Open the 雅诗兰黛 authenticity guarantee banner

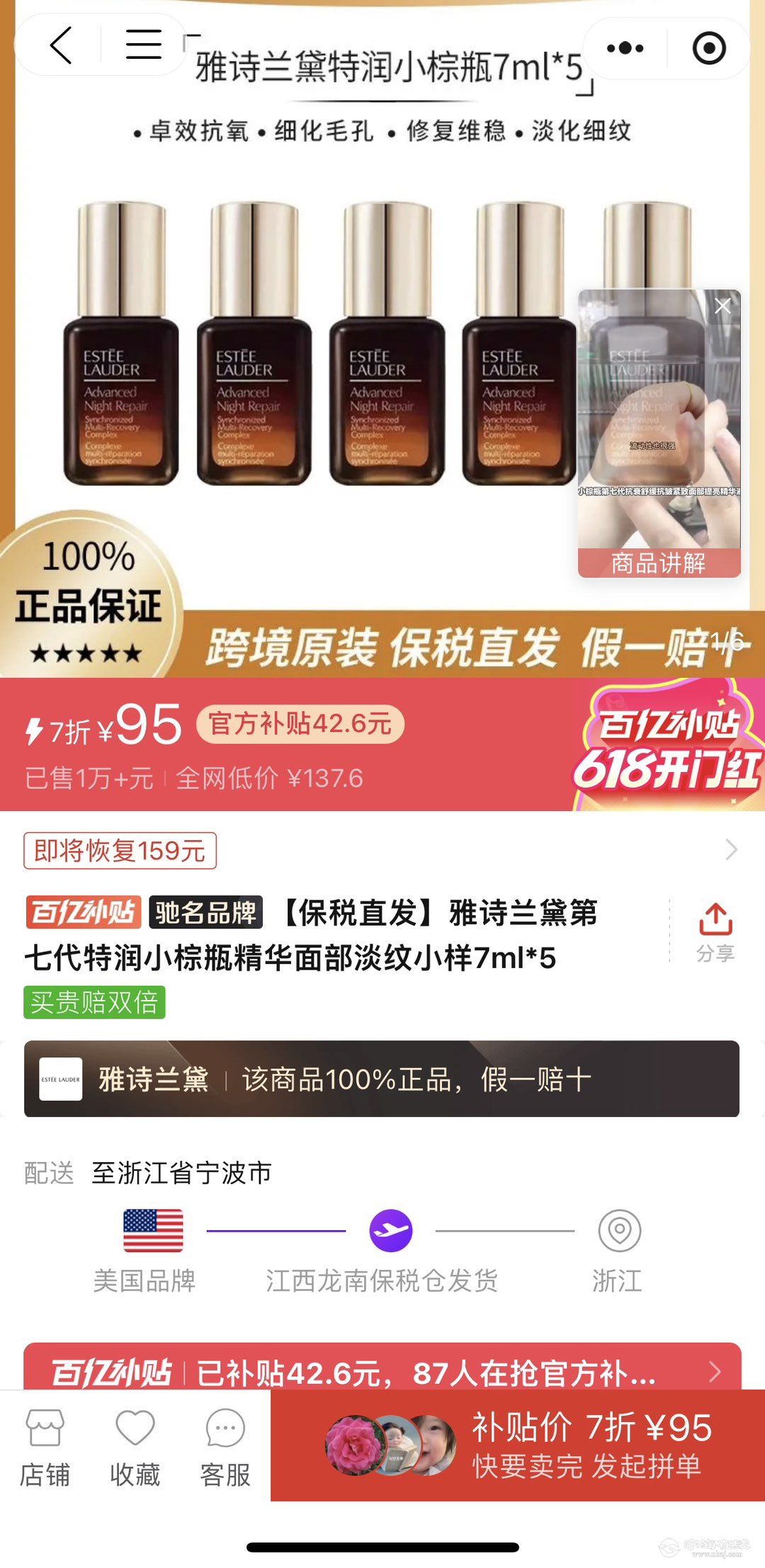(x=381, y=1079)
